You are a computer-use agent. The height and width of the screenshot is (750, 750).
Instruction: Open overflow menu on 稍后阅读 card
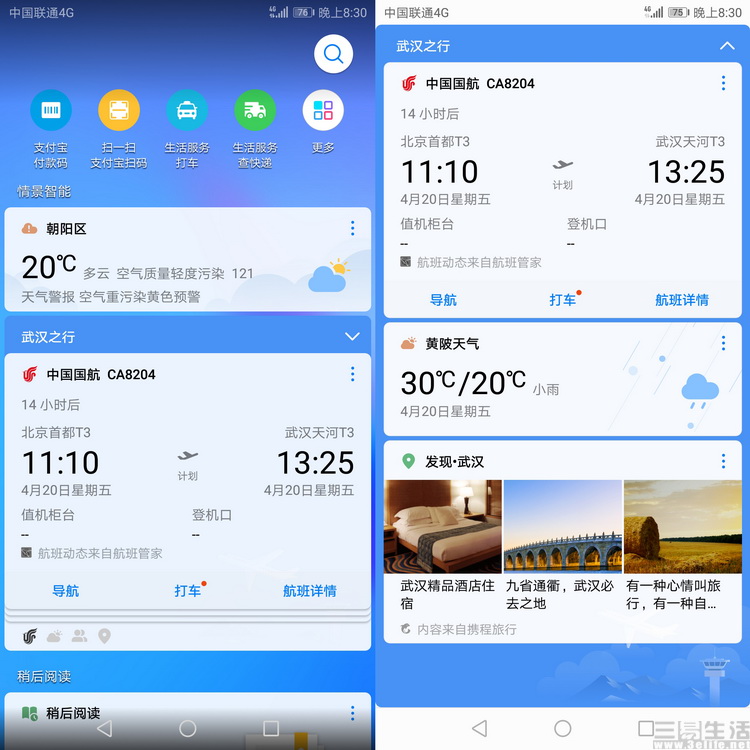(352, 713)
